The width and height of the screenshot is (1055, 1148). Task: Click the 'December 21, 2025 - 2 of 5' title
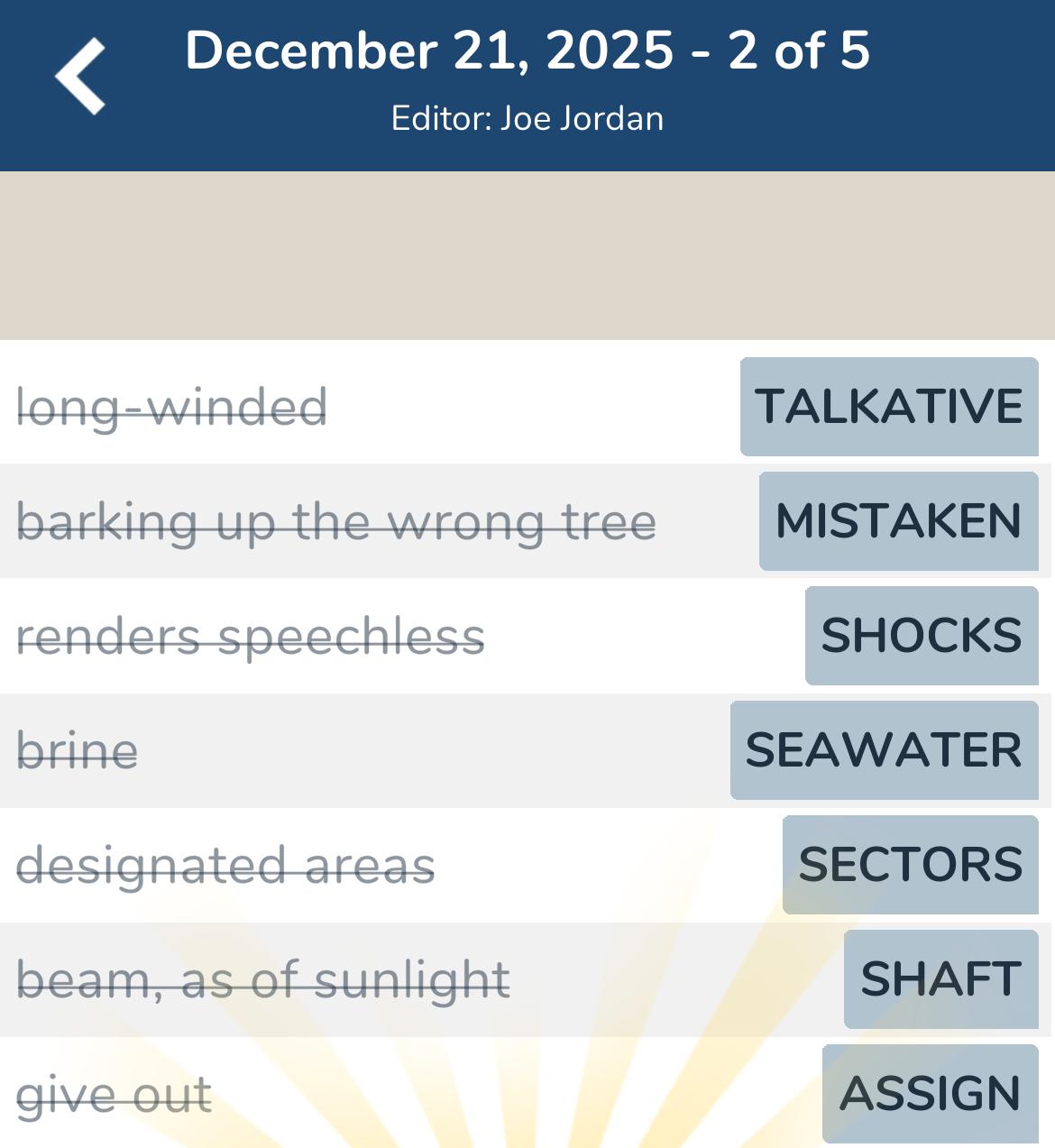click(527, 52)
